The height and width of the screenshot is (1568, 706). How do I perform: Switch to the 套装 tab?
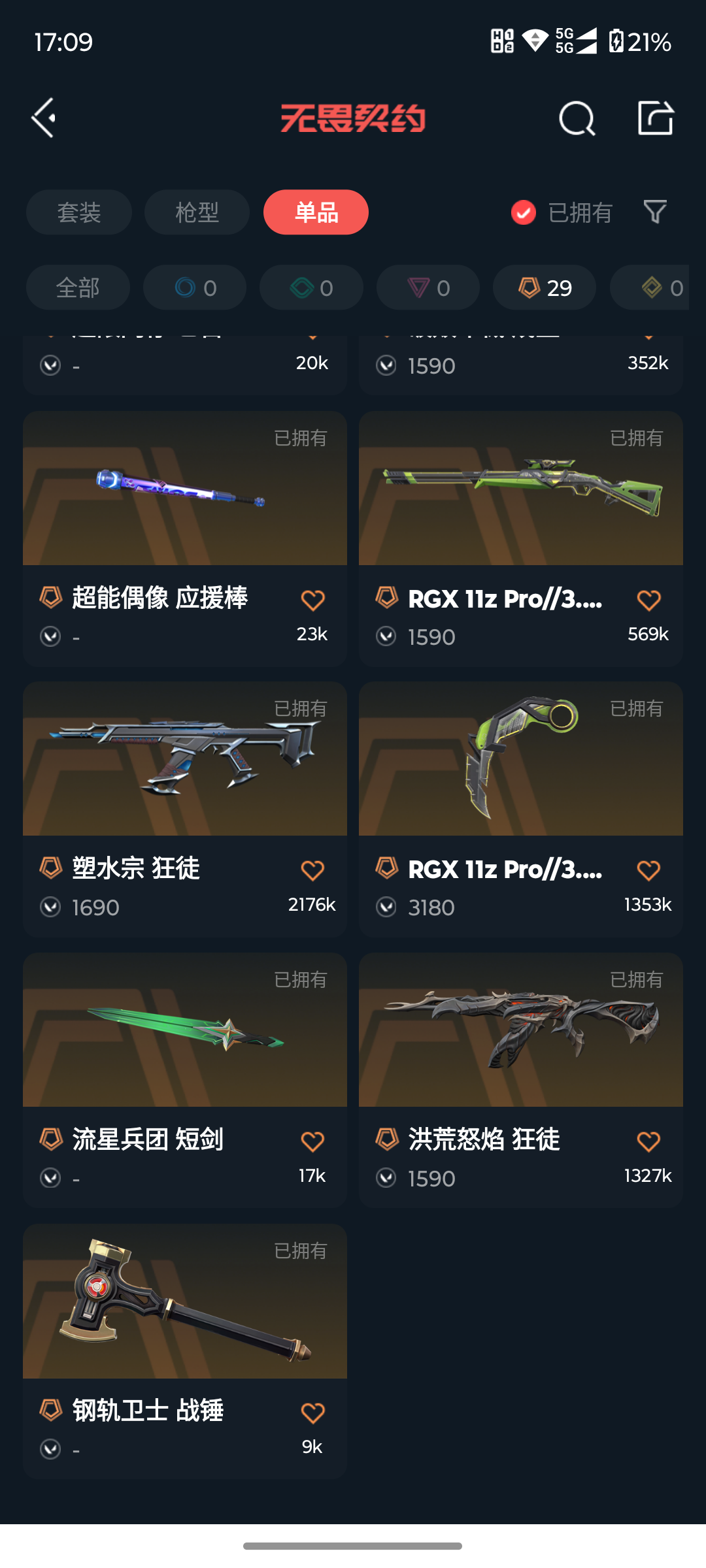(x=79, y=212)
